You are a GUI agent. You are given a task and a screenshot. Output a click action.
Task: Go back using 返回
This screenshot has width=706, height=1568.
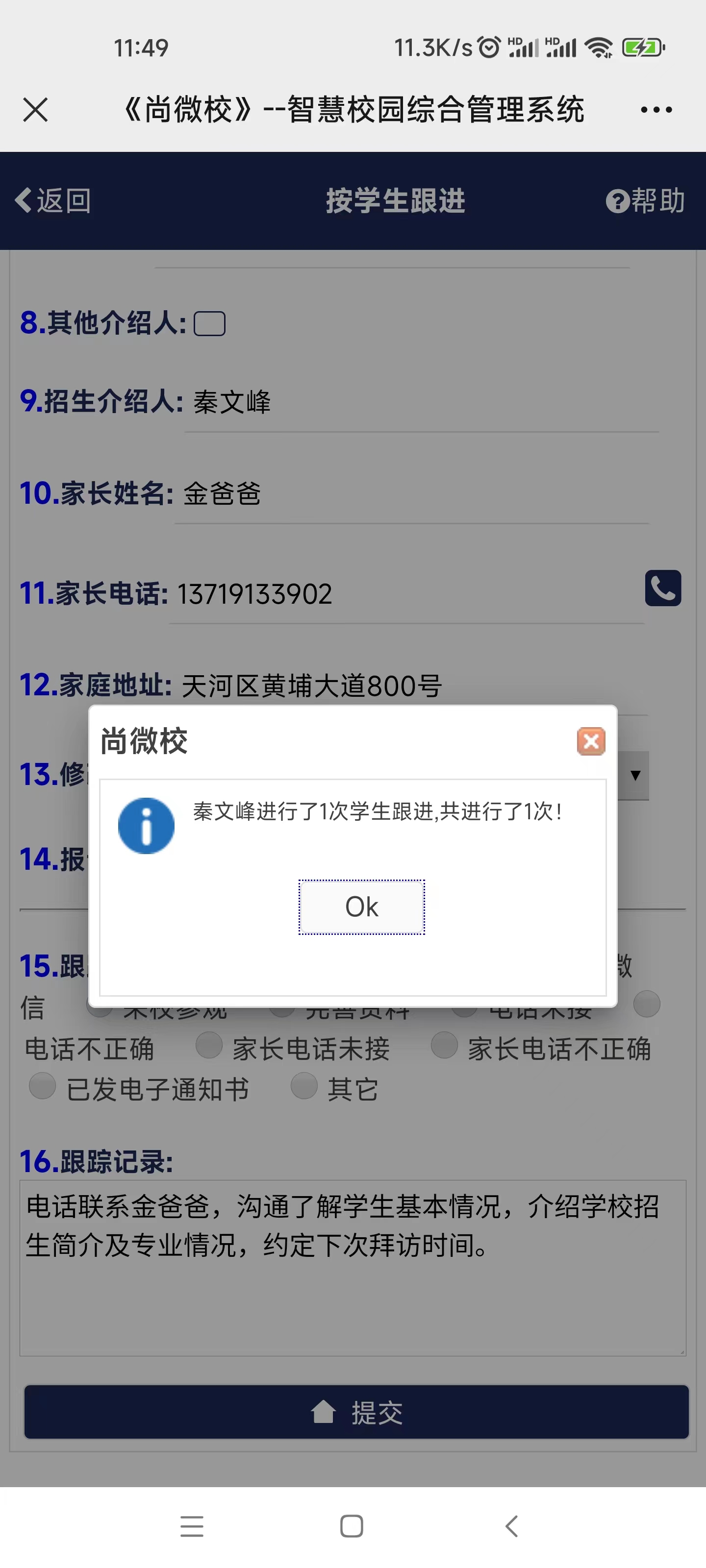coord(53,200)
